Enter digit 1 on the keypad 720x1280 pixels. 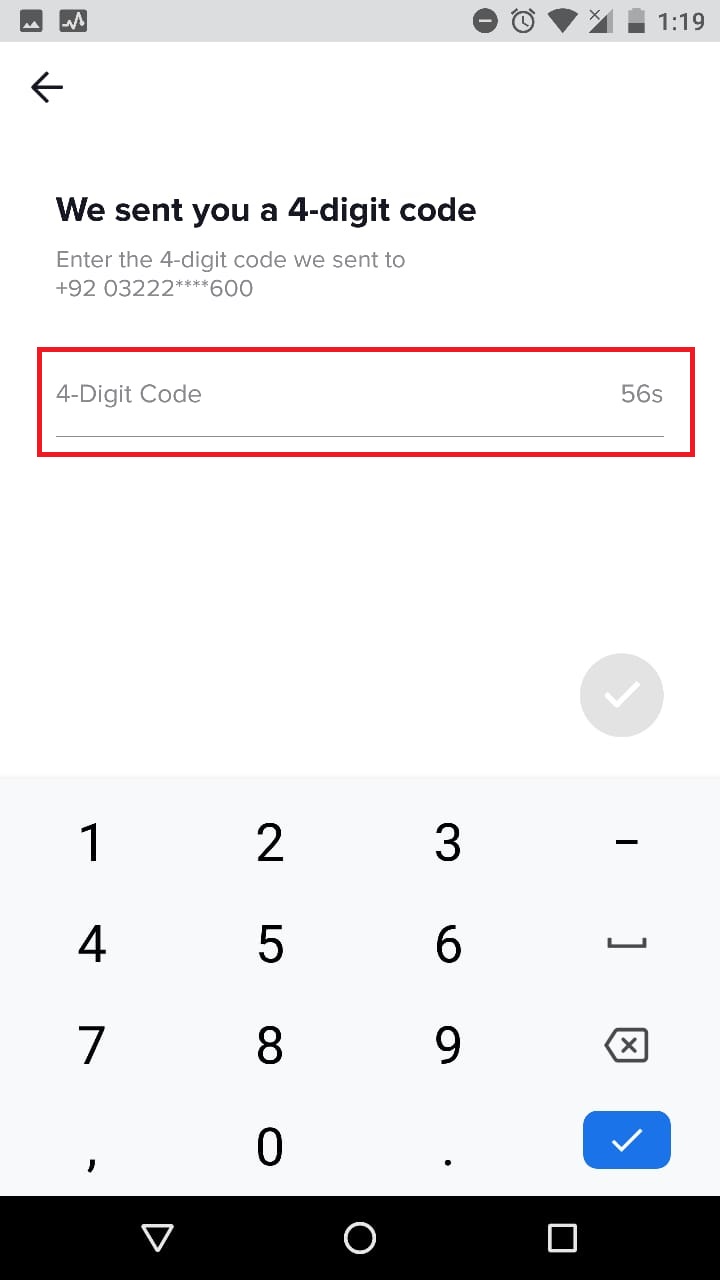pos(91,843)
